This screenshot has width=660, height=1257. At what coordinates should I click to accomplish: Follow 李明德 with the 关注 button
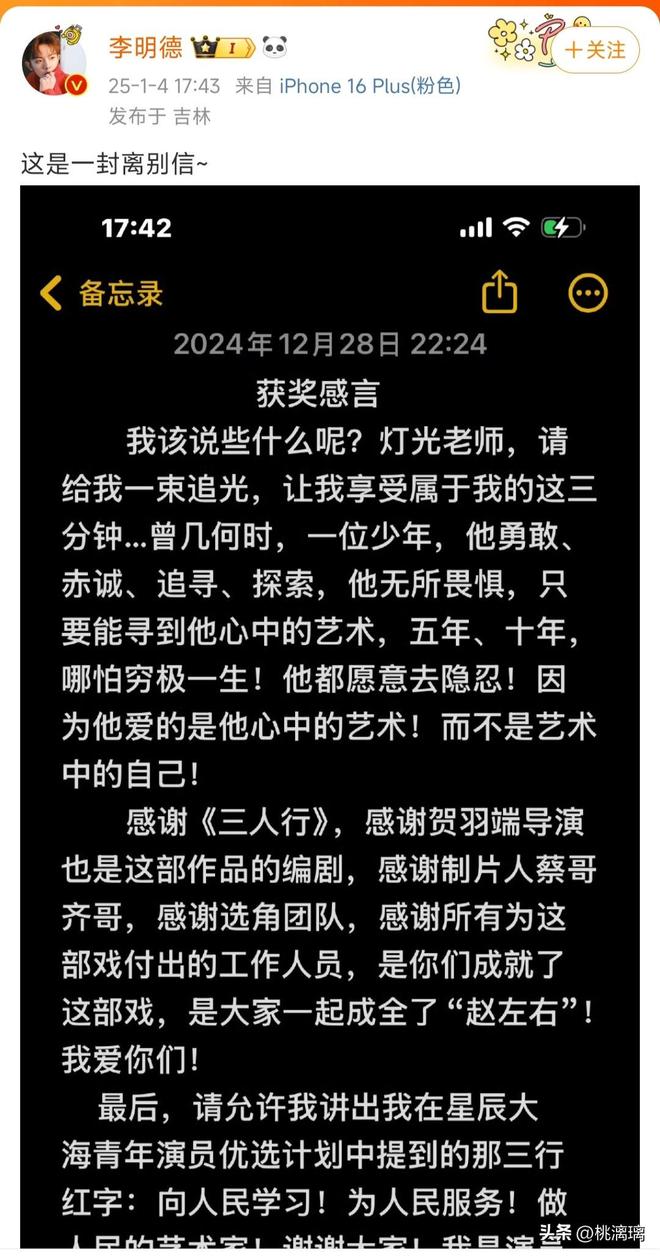click(596, 50)
